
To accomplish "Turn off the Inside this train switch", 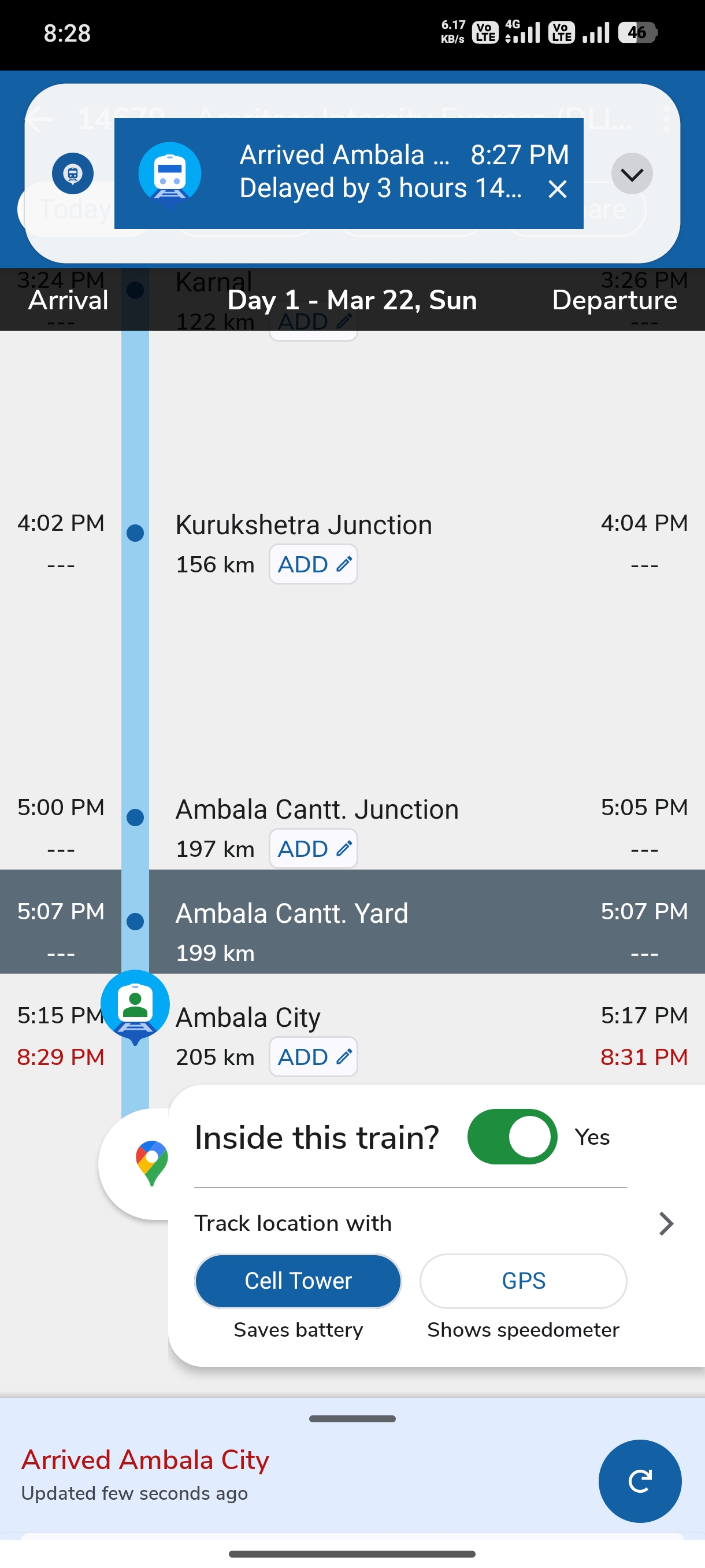I will 511,1137.
